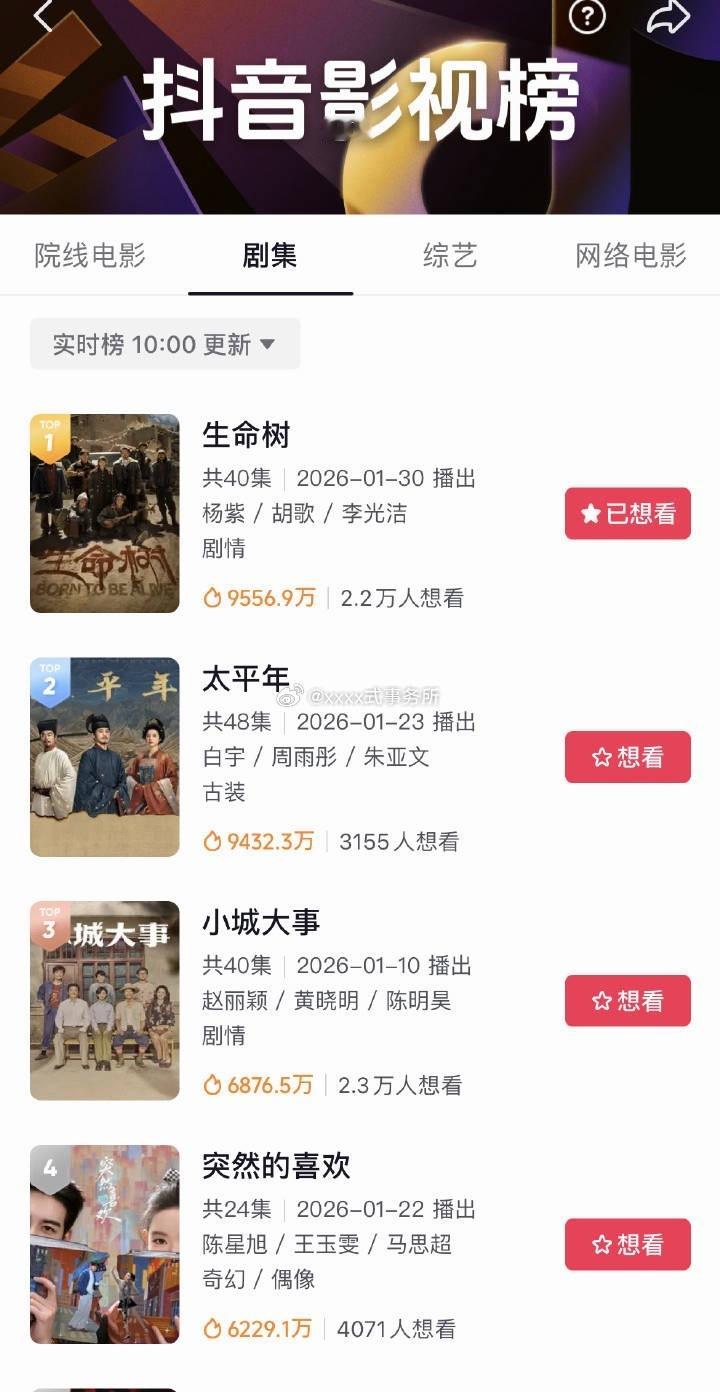Click the flame heat icon next to 9556.9万
This screenshot has width=720, height=1392.
click(211, 597)
